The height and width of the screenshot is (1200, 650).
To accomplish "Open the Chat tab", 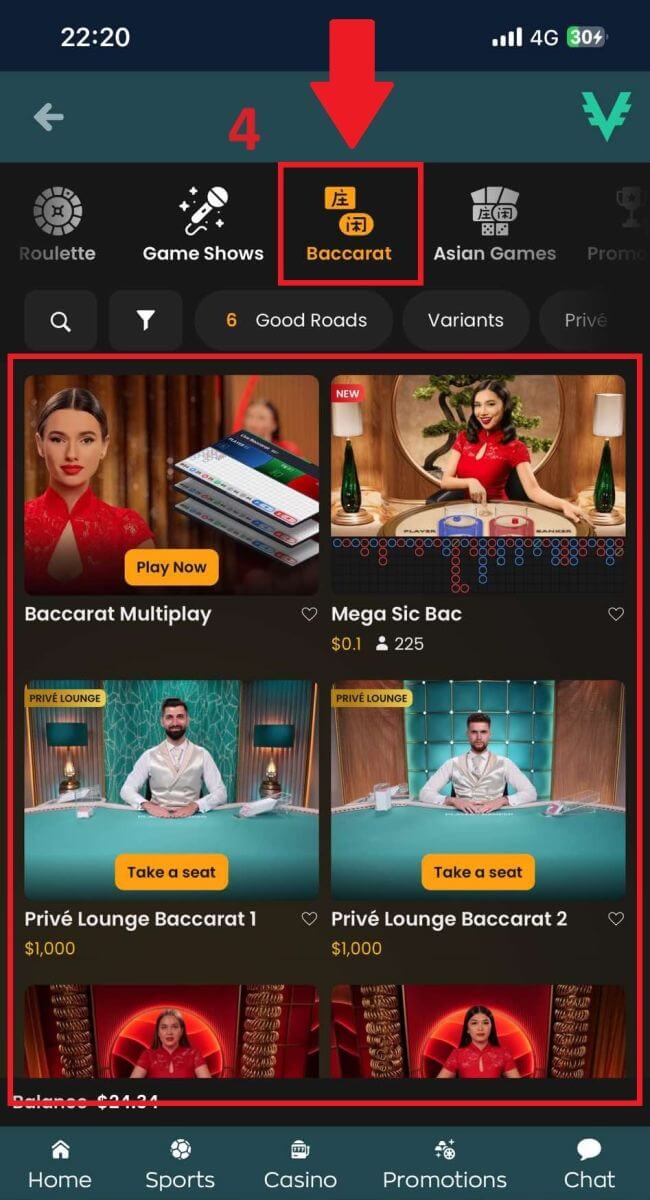I will (x=589, y=1165).
